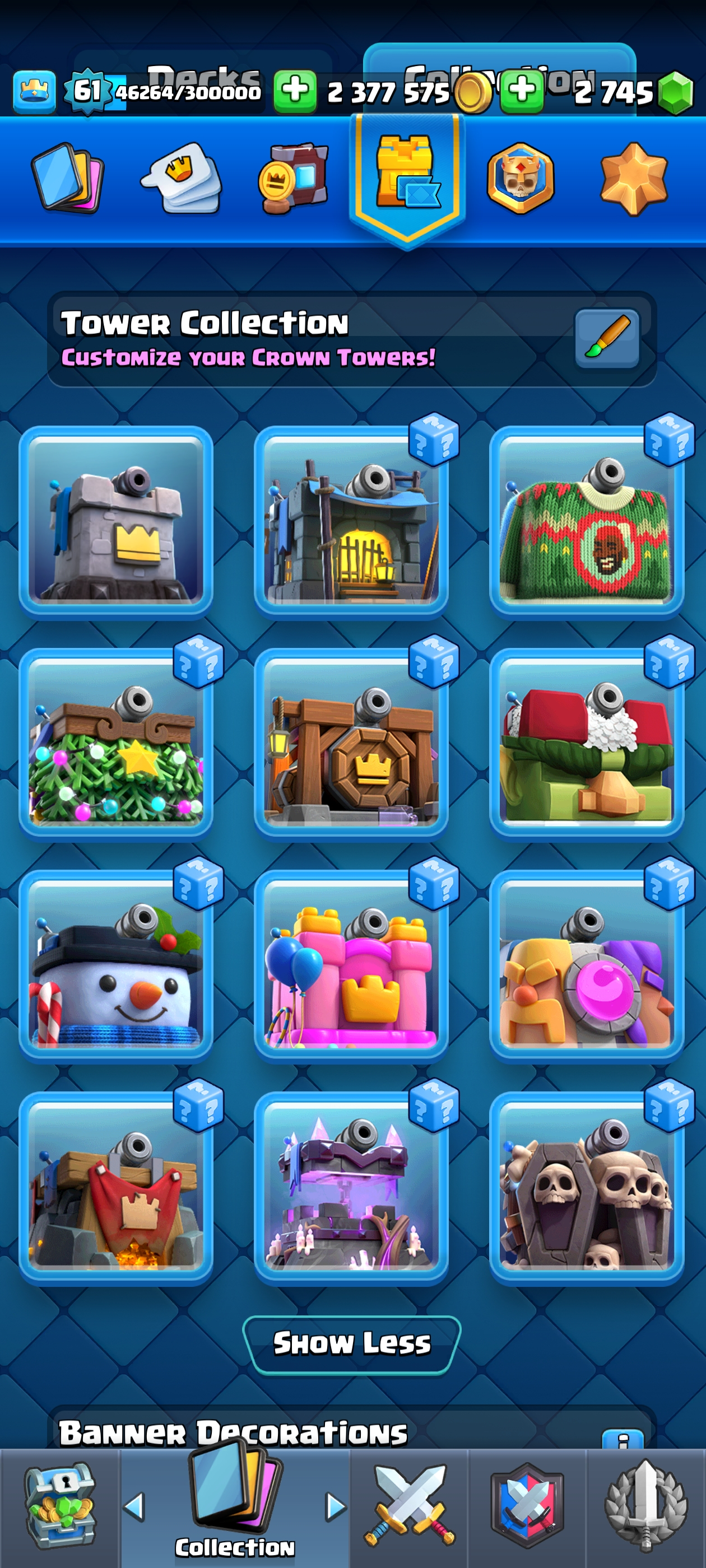Screen dimensions: 706x1568
Task: Choose the Christmas tree tower skin
Action: (x=116, y=744)
